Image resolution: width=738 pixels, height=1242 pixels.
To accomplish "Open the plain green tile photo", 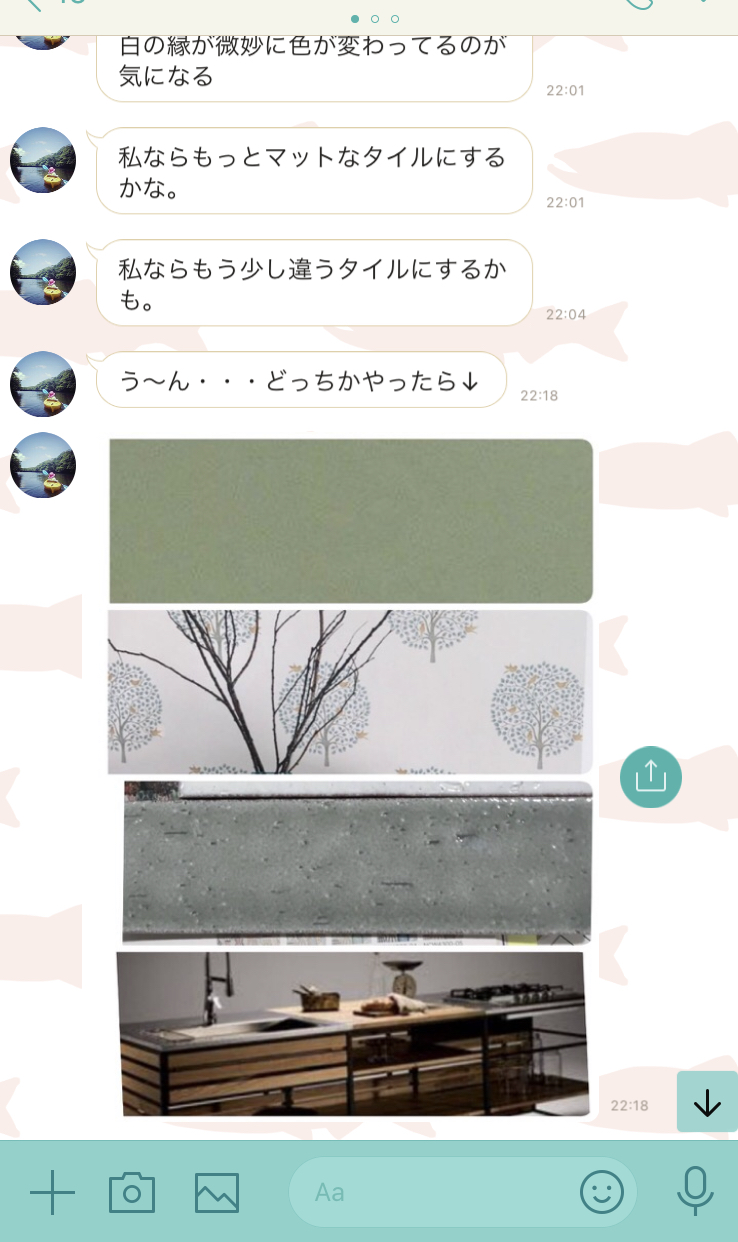I will click(x=350, y=521).
